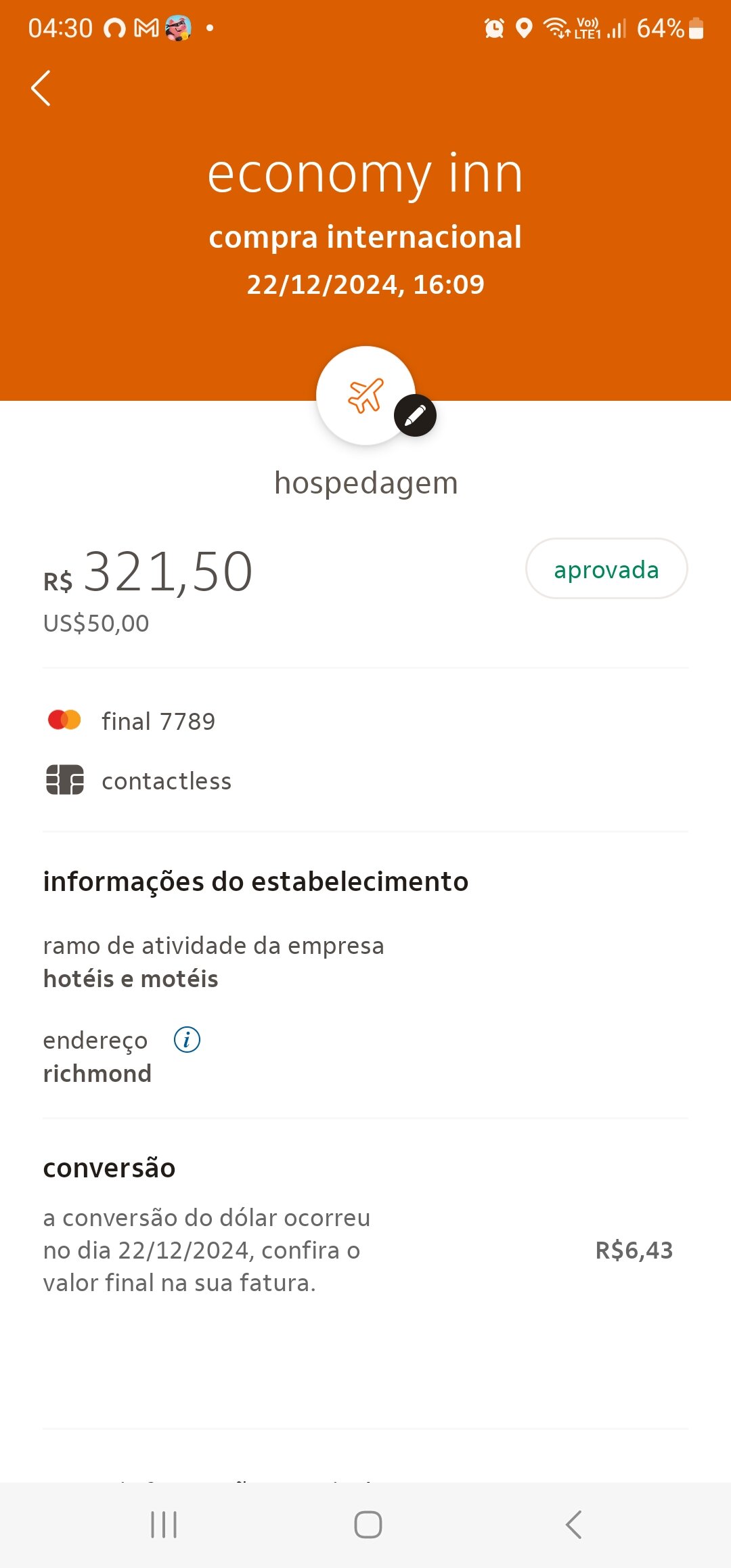
Task: Tap the US$50,00 dollar amount
Action: pos(94,623)
